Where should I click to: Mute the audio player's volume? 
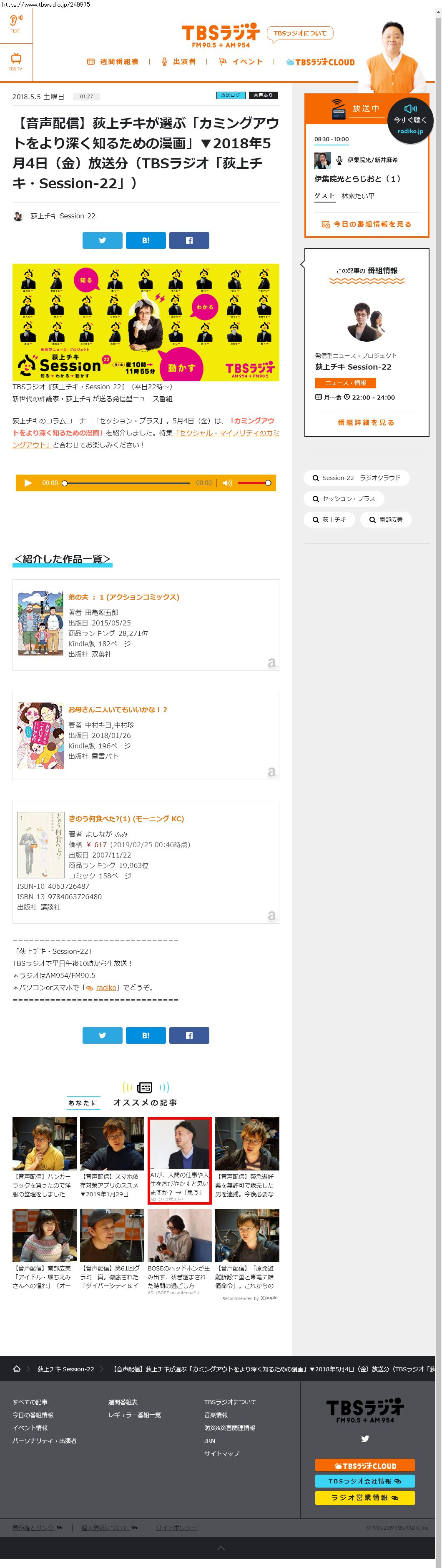point(227,483)
